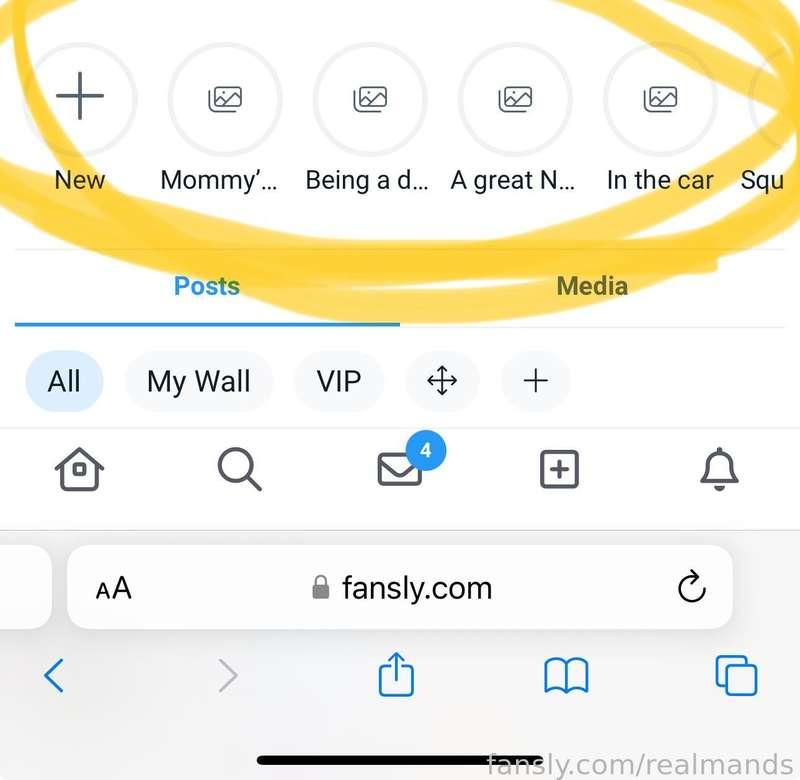Tap the fansly.com address bar

pyautogui.click(x=400, y=587)
